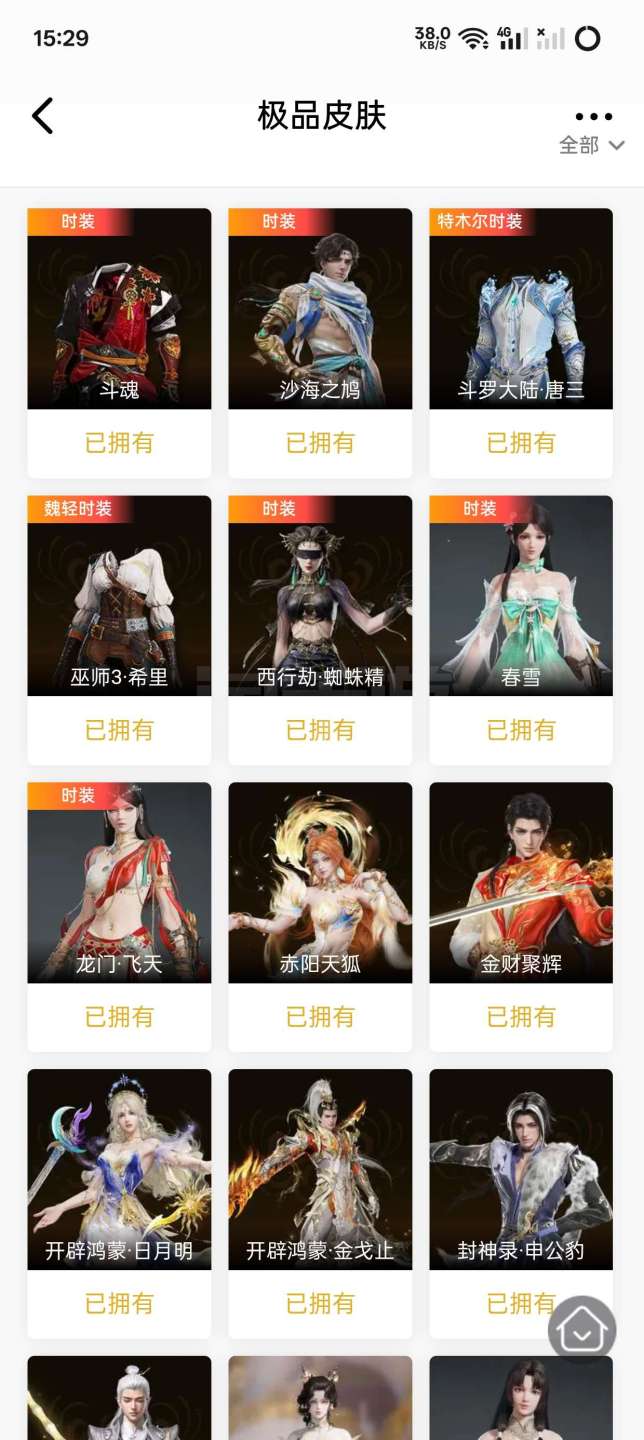
Task: View the 斗罗大陆·唐三 skin
Action: point(521,309)
